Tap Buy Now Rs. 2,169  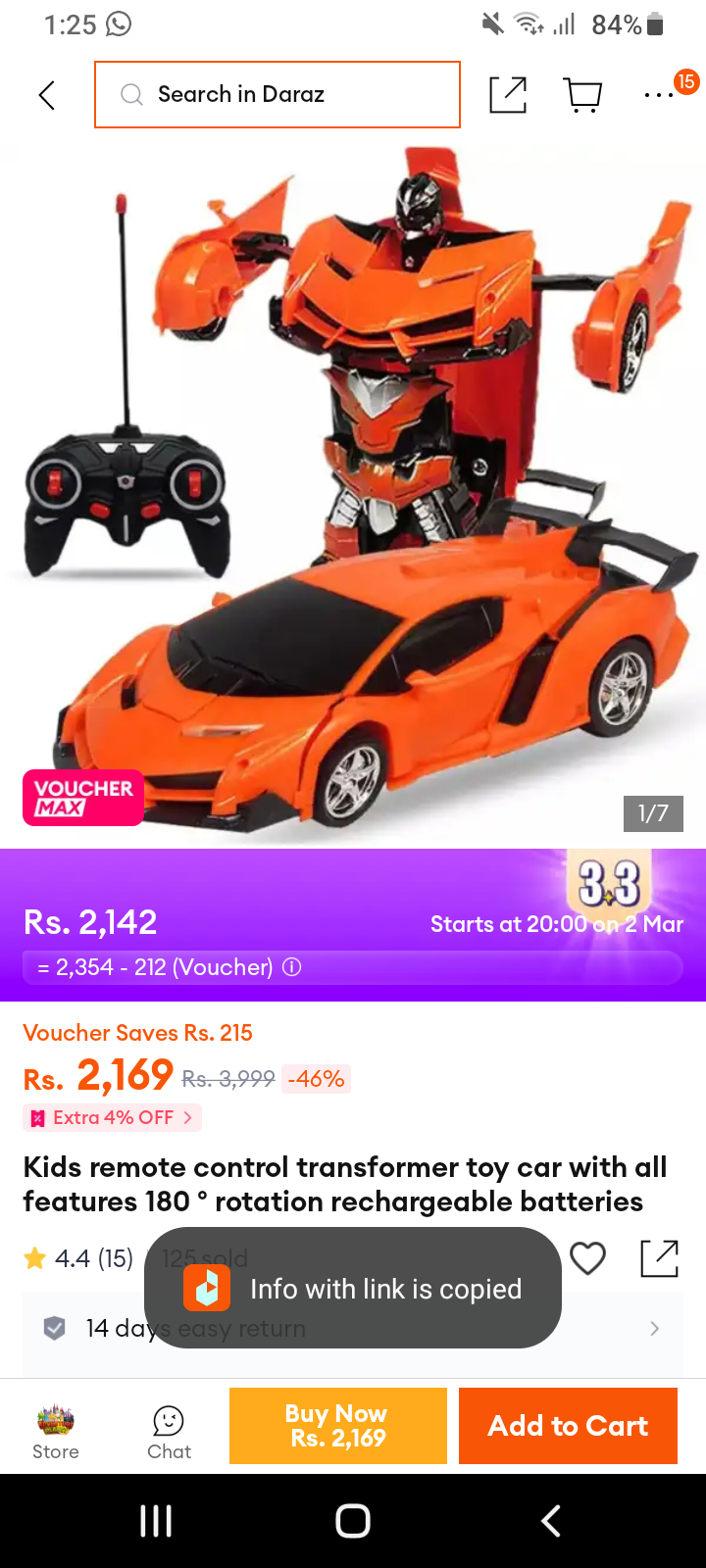[x=338, y=1426]
